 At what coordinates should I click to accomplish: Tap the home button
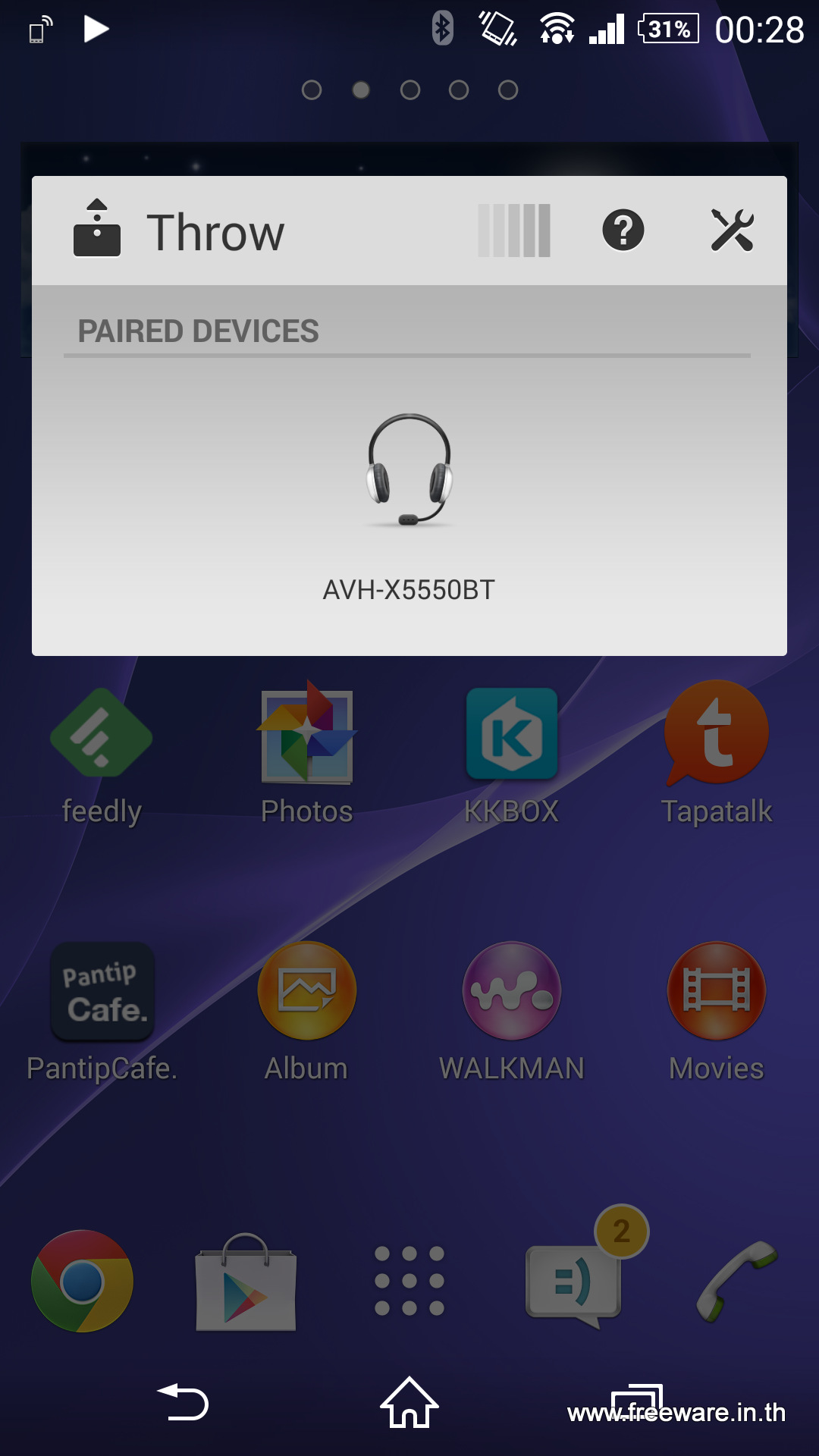(x=409, y=1402)
